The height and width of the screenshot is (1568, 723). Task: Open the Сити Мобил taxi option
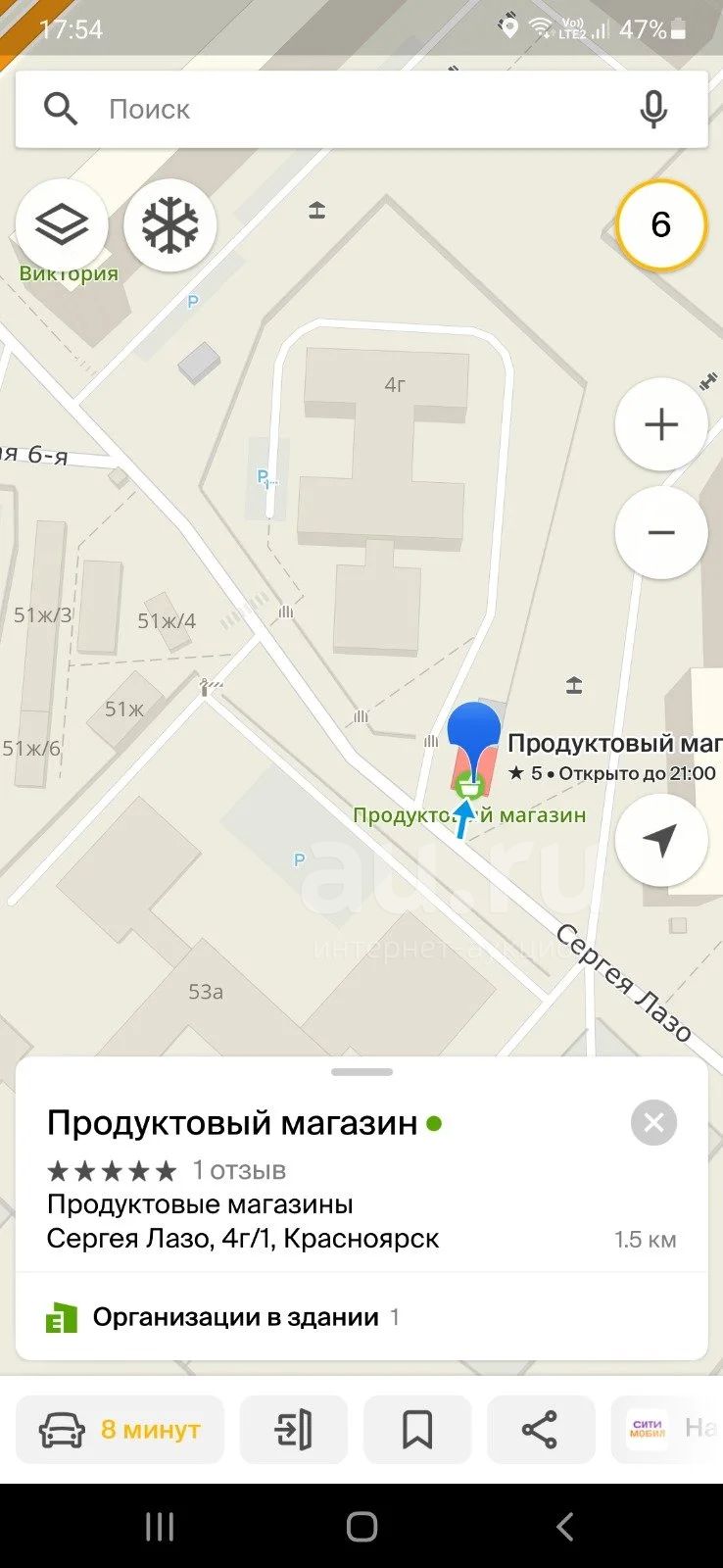[x=667, y=1430]
